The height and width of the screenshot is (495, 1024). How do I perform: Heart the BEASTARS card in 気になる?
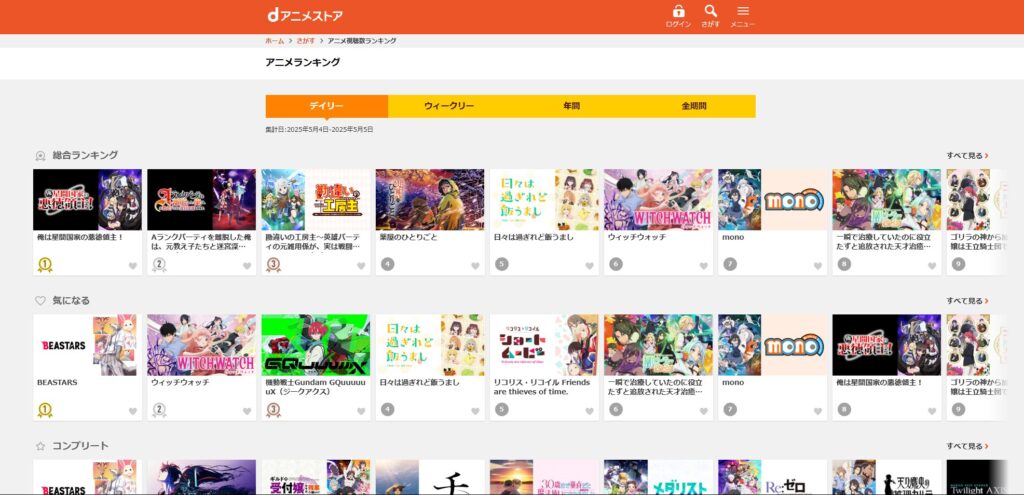(132, 411)
